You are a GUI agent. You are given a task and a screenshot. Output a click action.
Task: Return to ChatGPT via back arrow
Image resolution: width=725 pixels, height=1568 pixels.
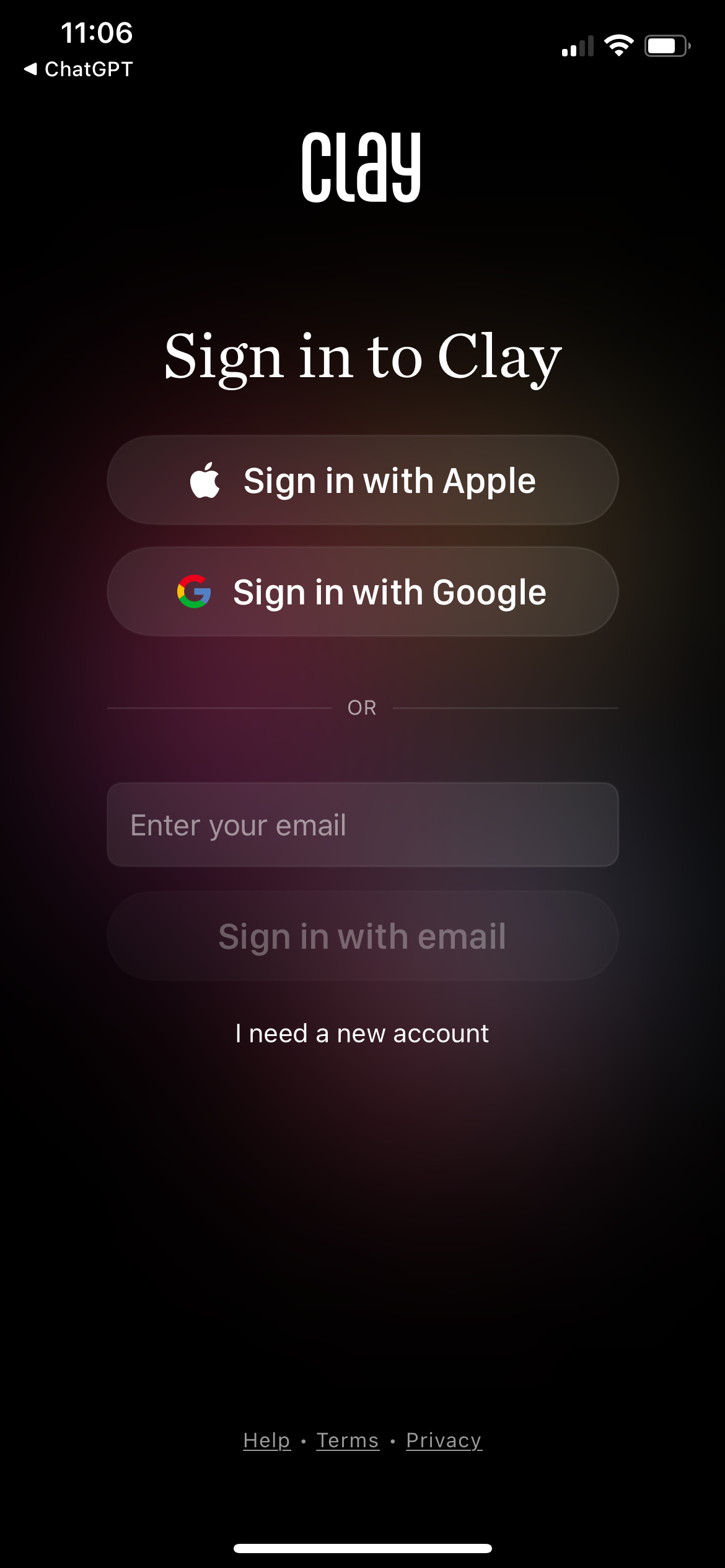click(x=78, y=69)
